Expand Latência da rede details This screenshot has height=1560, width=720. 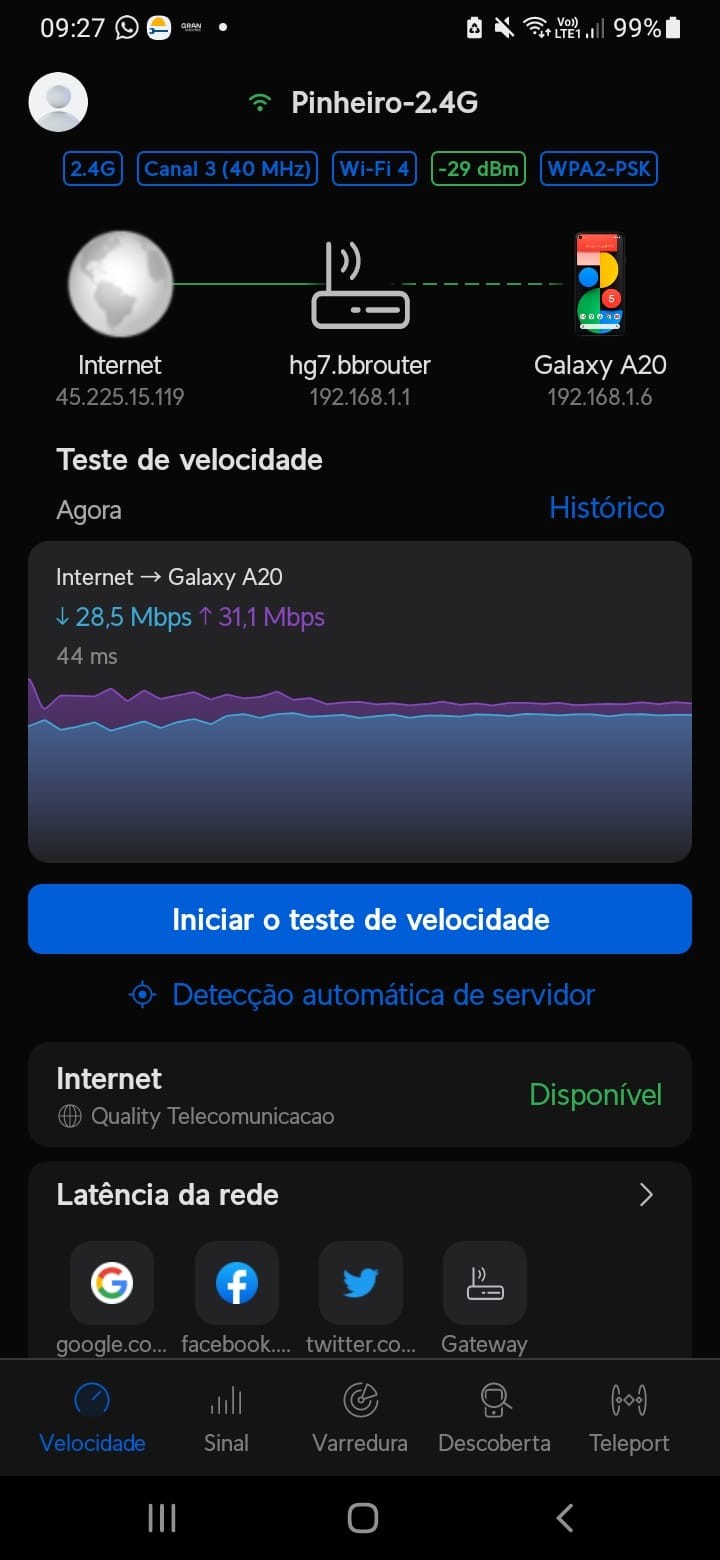coord(646,1195)
